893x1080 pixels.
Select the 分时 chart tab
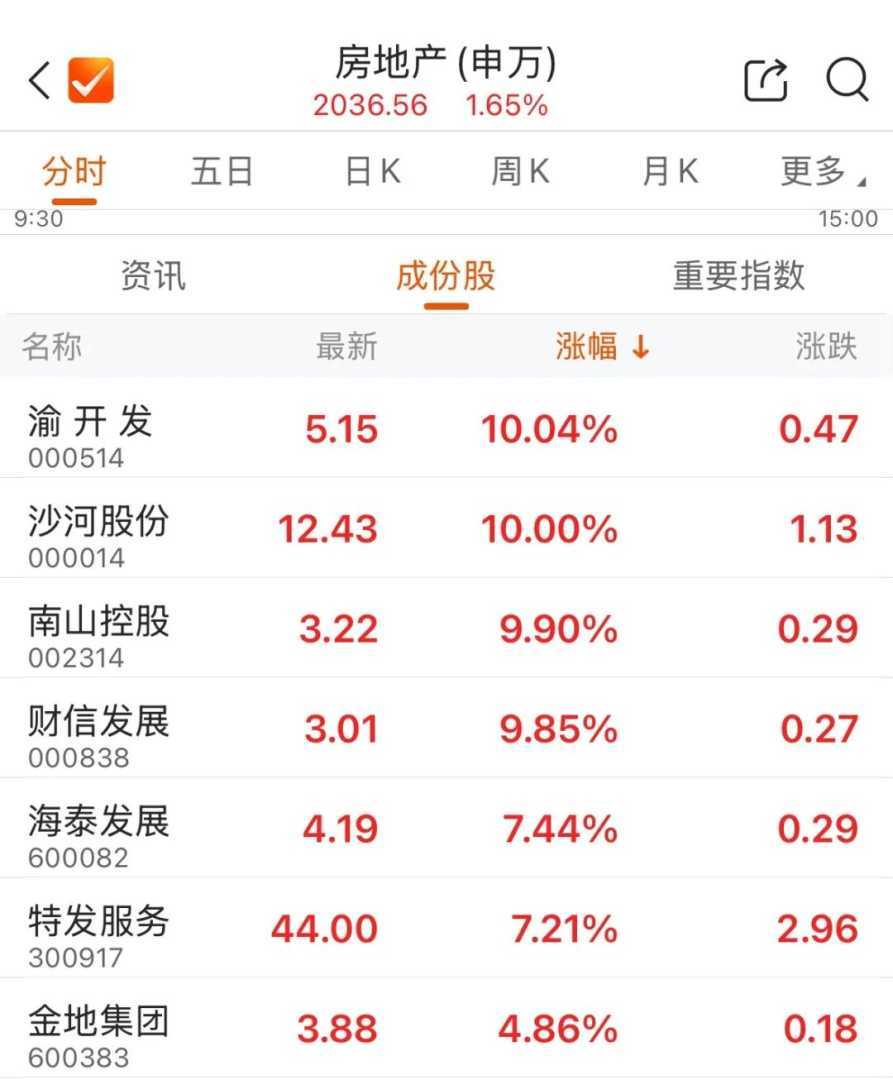(x=72, y=172)
